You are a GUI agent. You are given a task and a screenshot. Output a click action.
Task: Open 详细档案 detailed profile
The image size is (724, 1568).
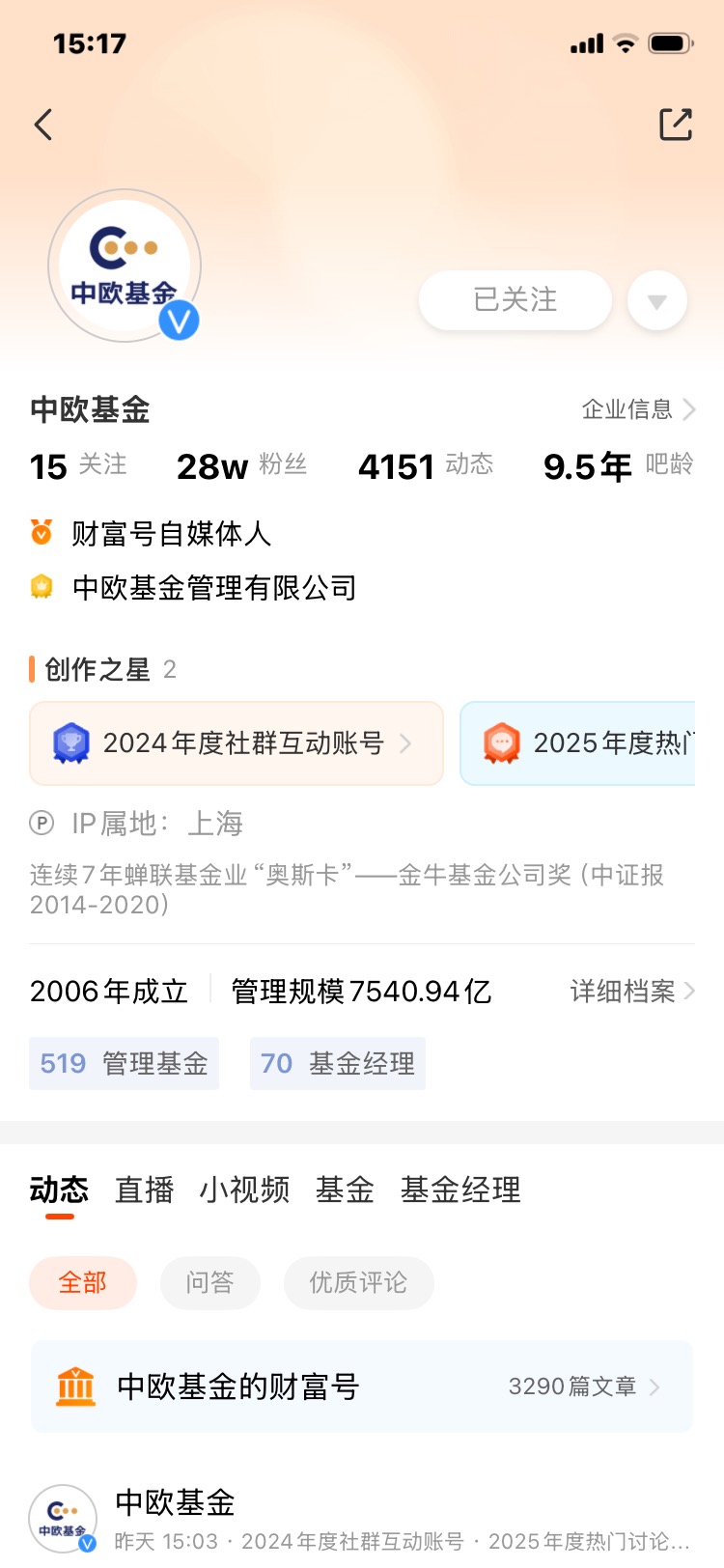[632, 992]
